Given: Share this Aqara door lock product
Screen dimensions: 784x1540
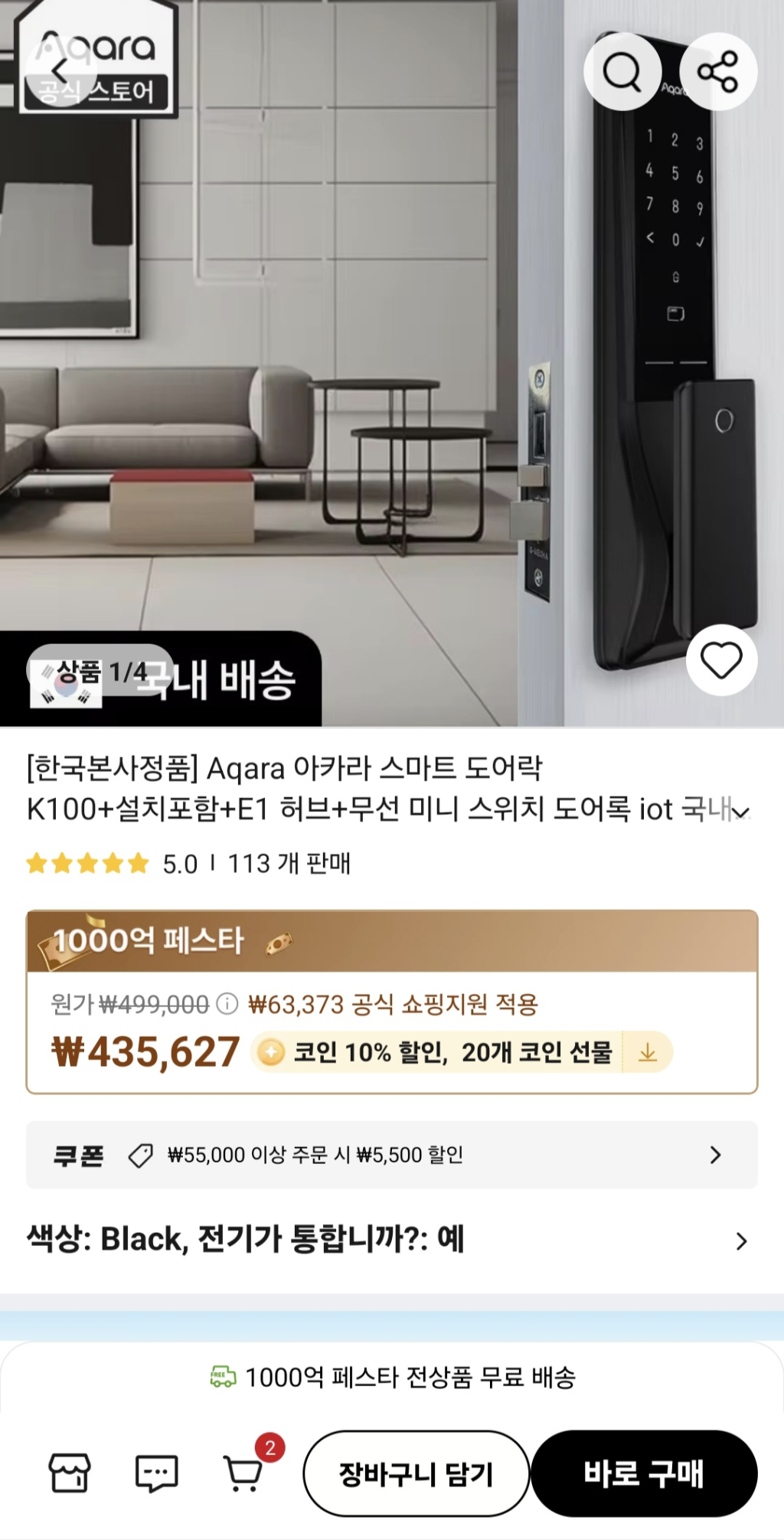Looking at the screenshot, I should (x=717, y=72).
